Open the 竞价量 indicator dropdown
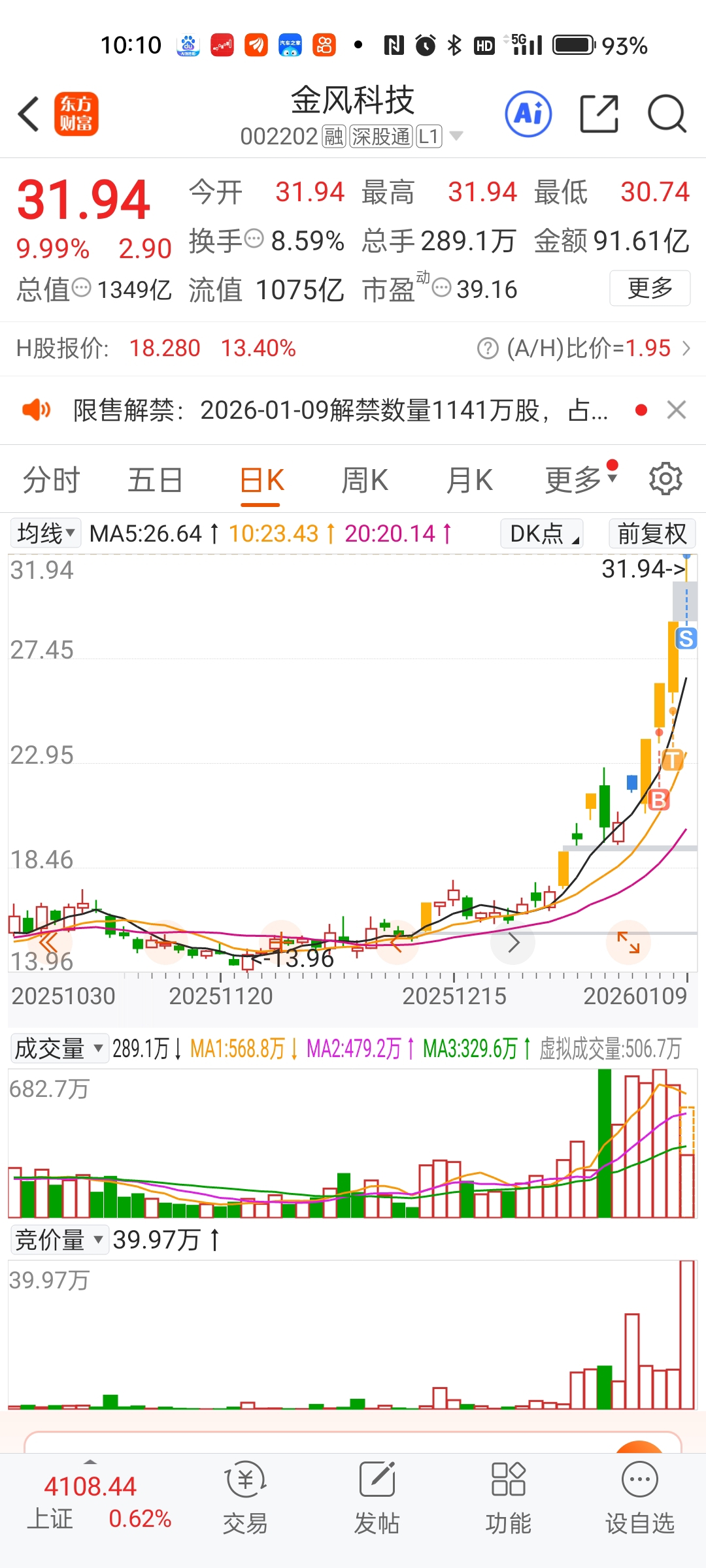Screen dimensions: 706x1568 (59, 1239)
